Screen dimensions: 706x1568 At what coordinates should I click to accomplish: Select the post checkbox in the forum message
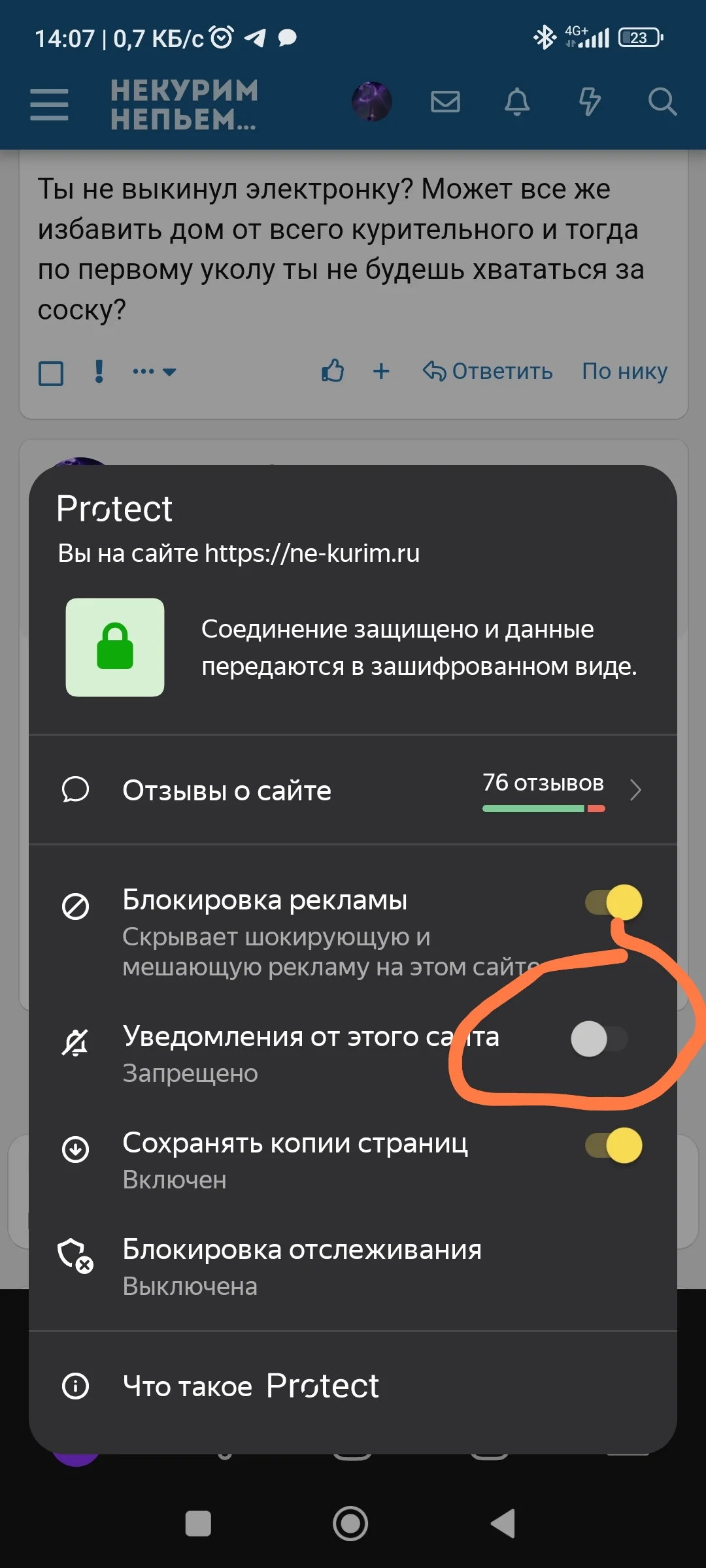[50, 372]
